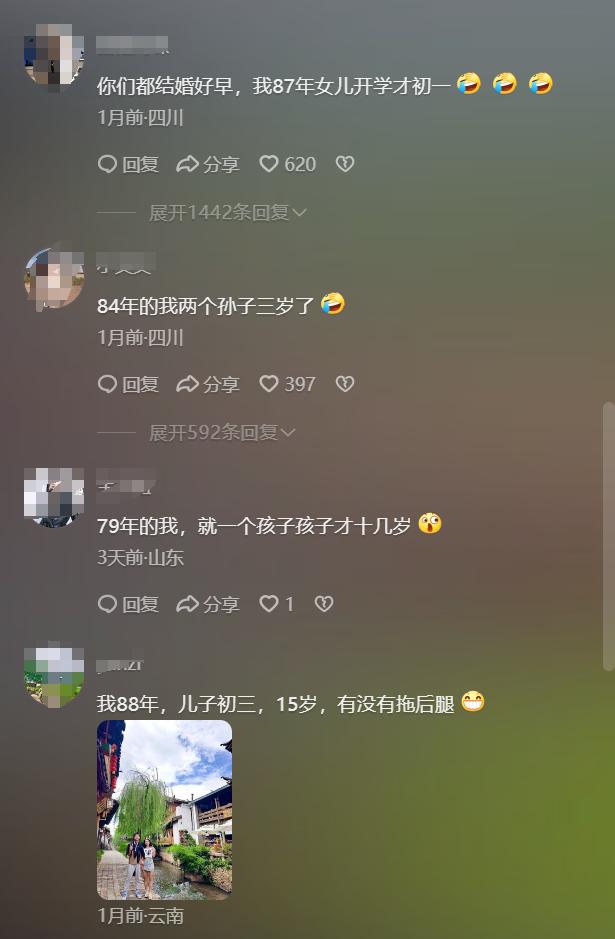Screen dimensions: 615x939
Task: Share the 79年的我 comment
Action: (208, 604)
